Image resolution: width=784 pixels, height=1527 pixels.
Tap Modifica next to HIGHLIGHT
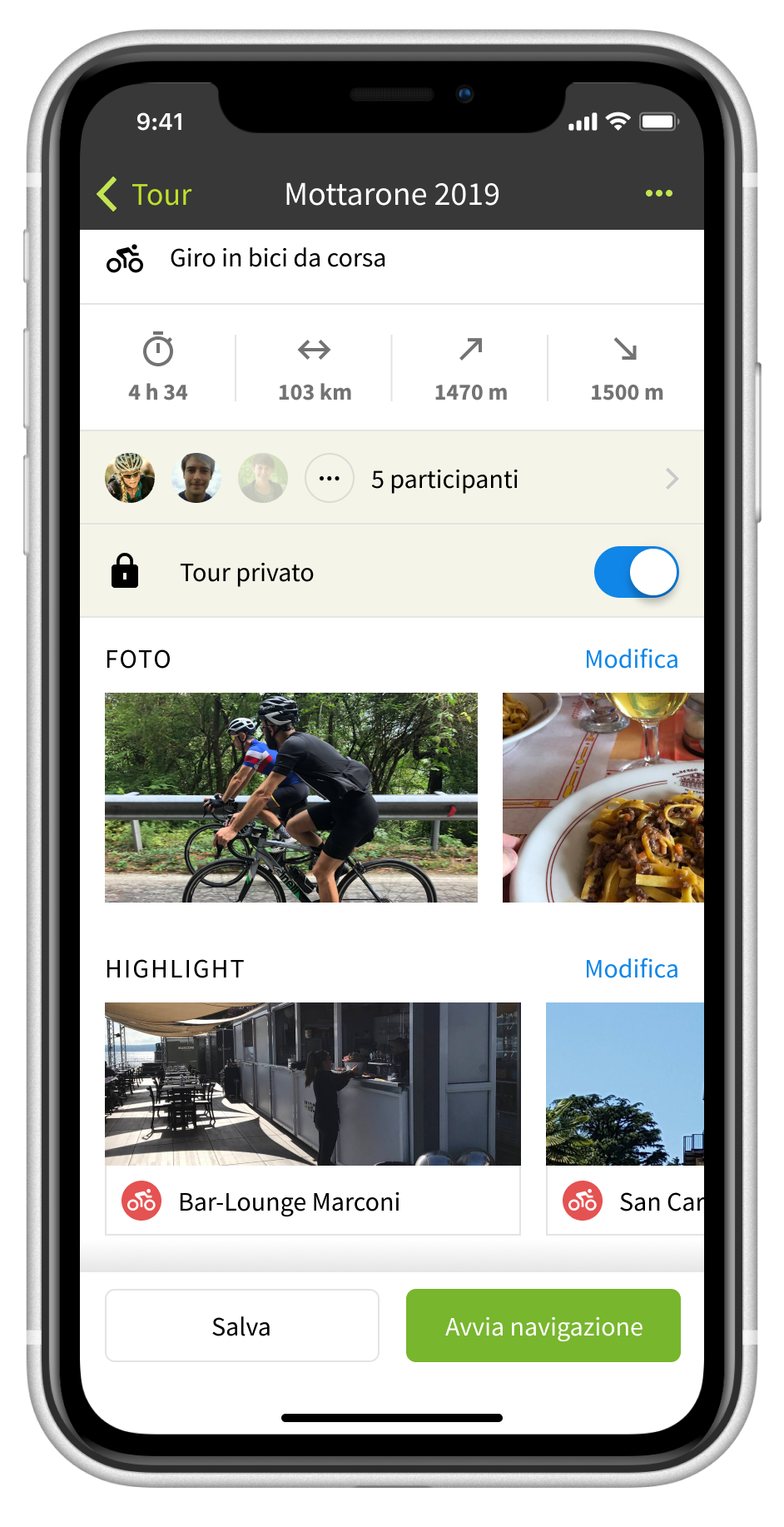[x=631, y=969]
